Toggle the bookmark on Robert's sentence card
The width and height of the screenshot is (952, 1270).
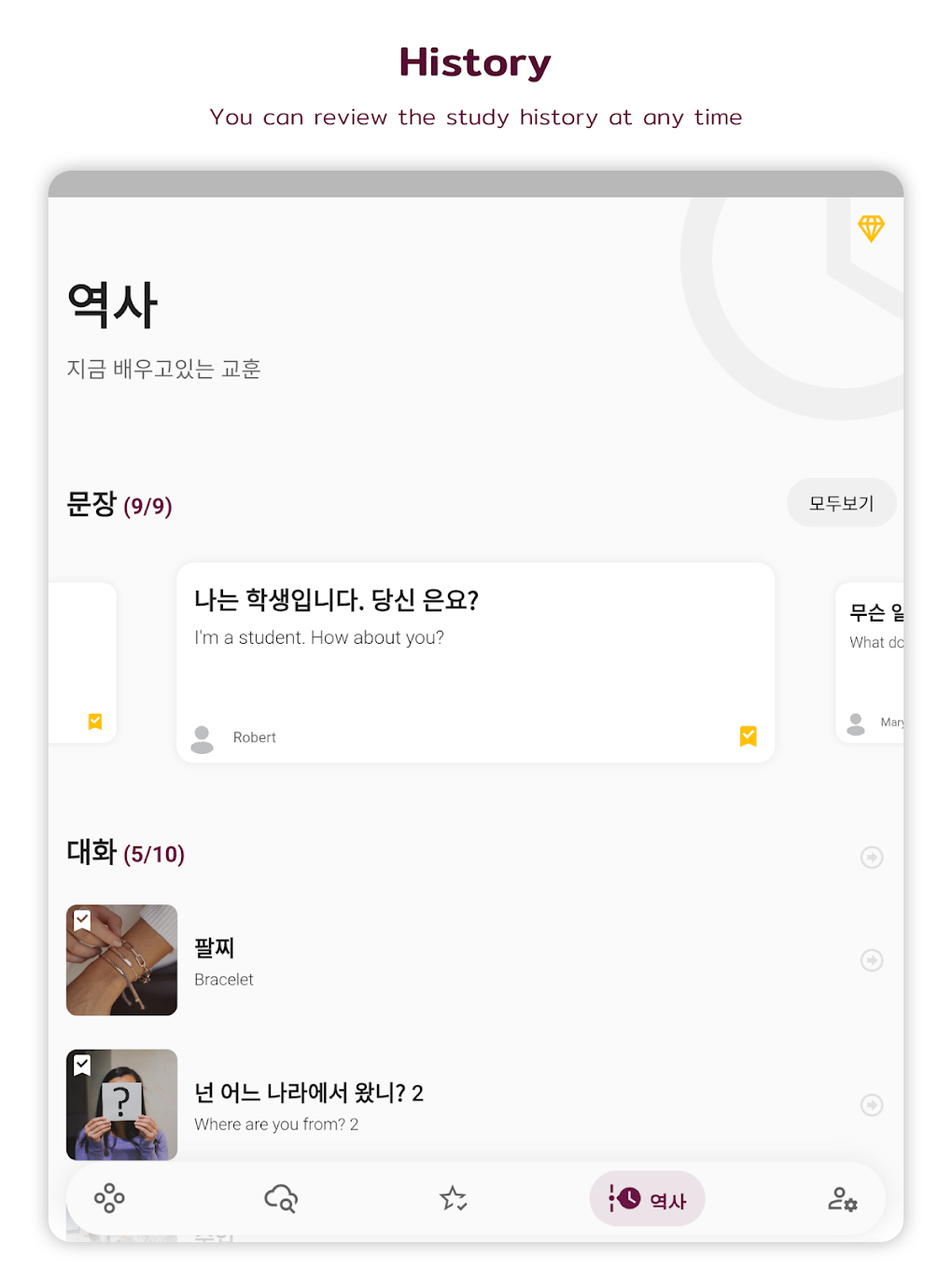pyautogui.click(x=748, y=736)
